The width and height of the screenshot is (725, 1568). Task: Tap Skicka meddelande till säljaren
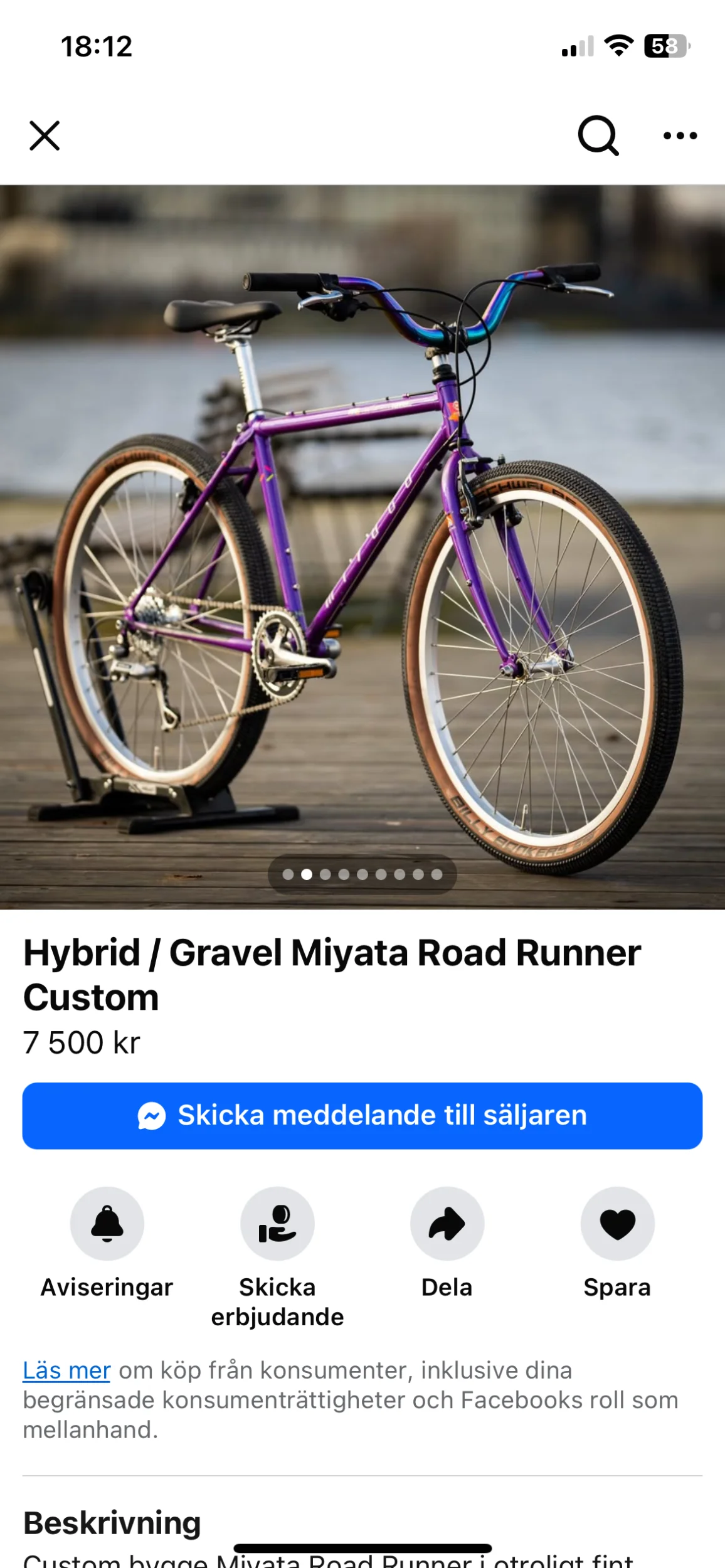(362, 1116)
